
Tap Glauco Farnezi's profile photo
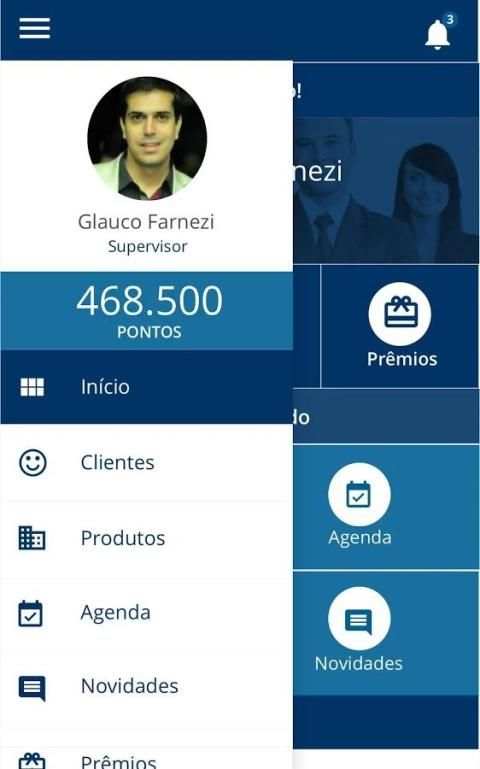pyautogui.click(x=147, y=138)
